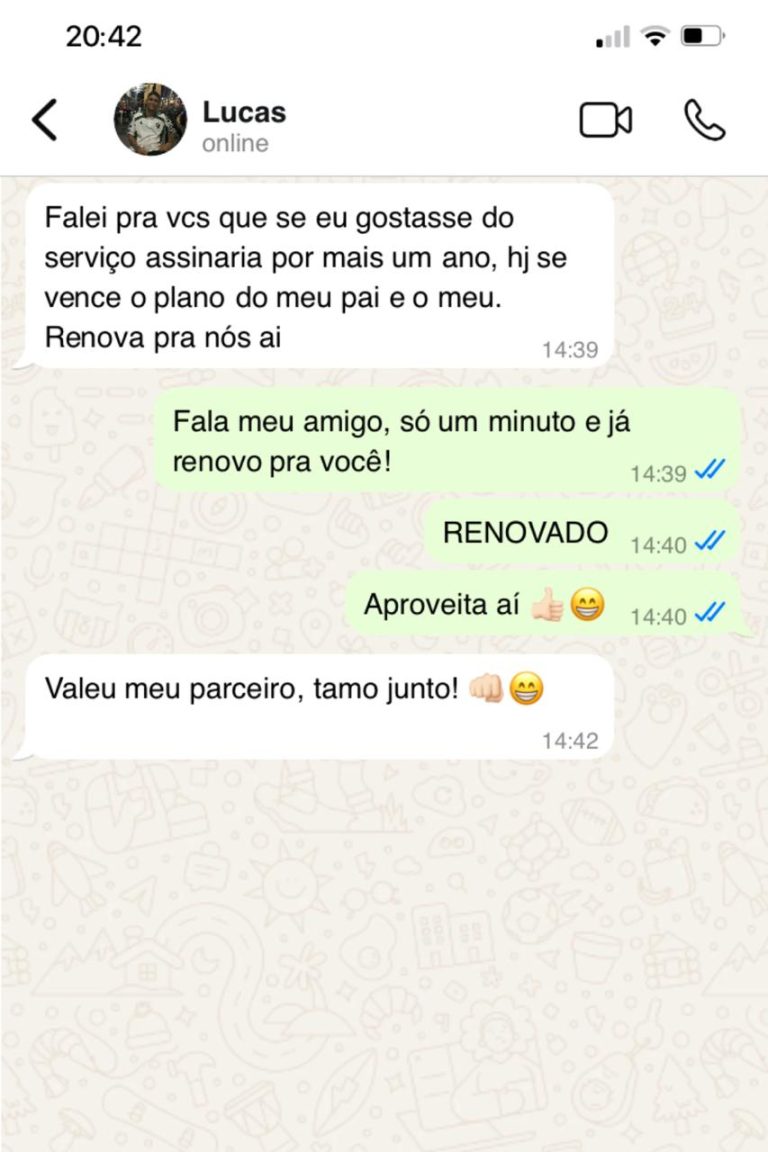Screen dimensions: 768x1152
Task: Go back to the chat list
Action: click(45, 121)
